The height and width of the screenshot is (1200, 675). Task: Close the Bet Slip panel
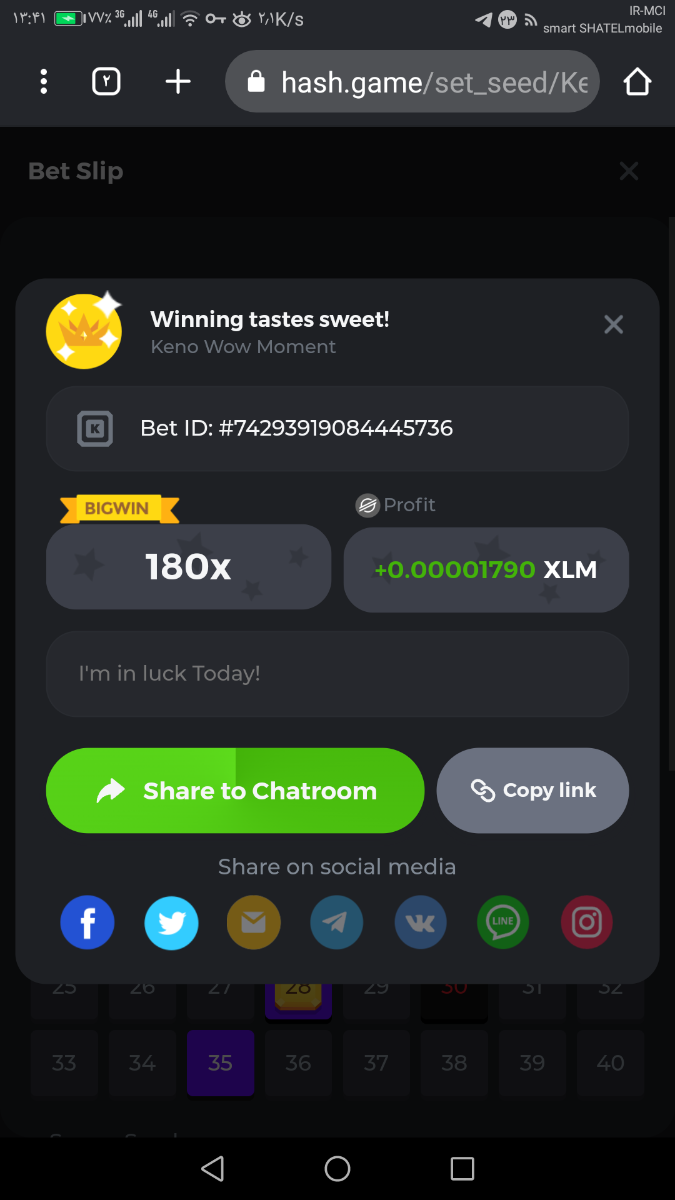(x=628, y=171)
